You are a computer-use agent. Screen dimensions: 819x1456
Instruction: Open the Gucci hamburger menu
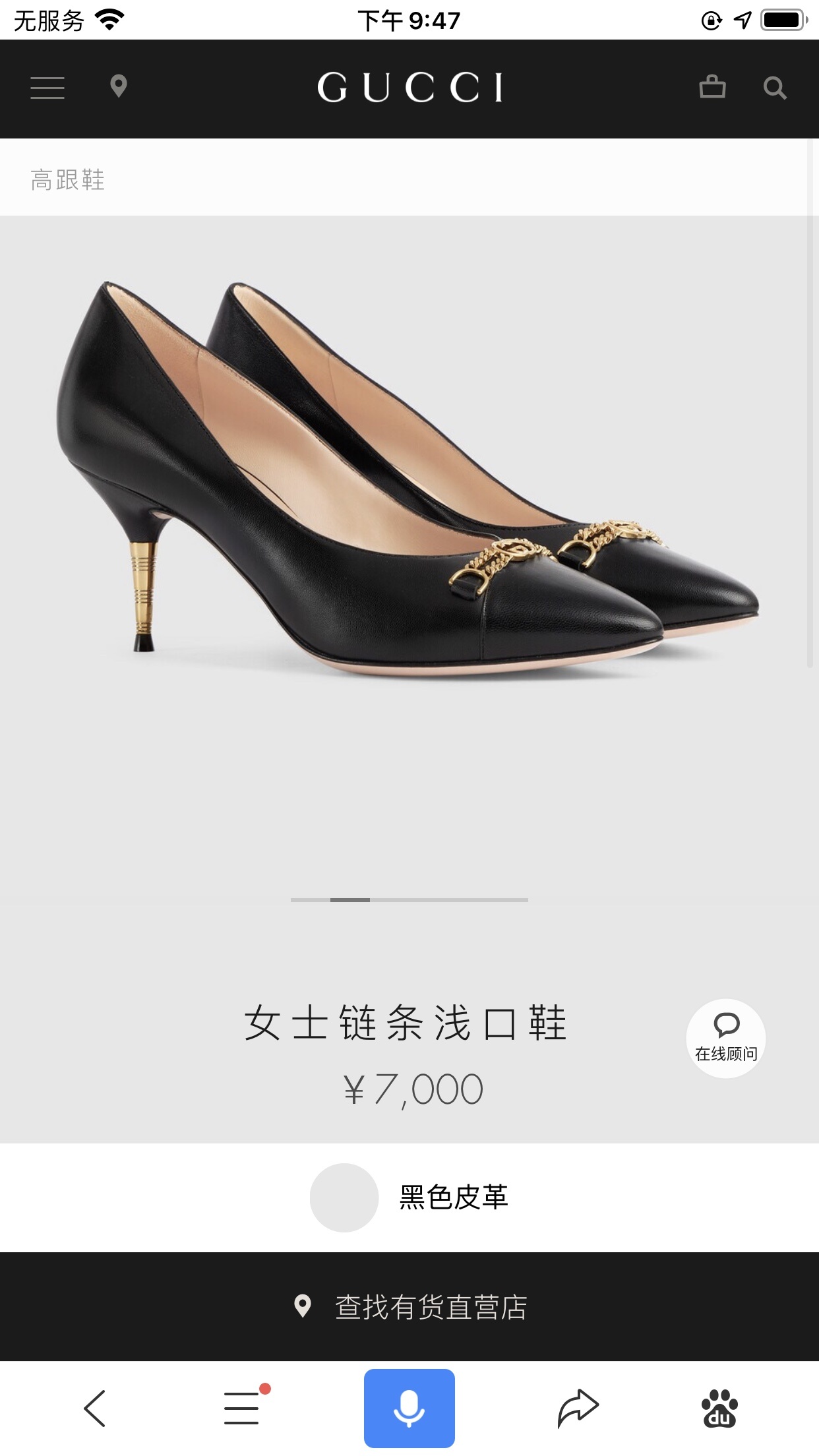coord(47,88)
